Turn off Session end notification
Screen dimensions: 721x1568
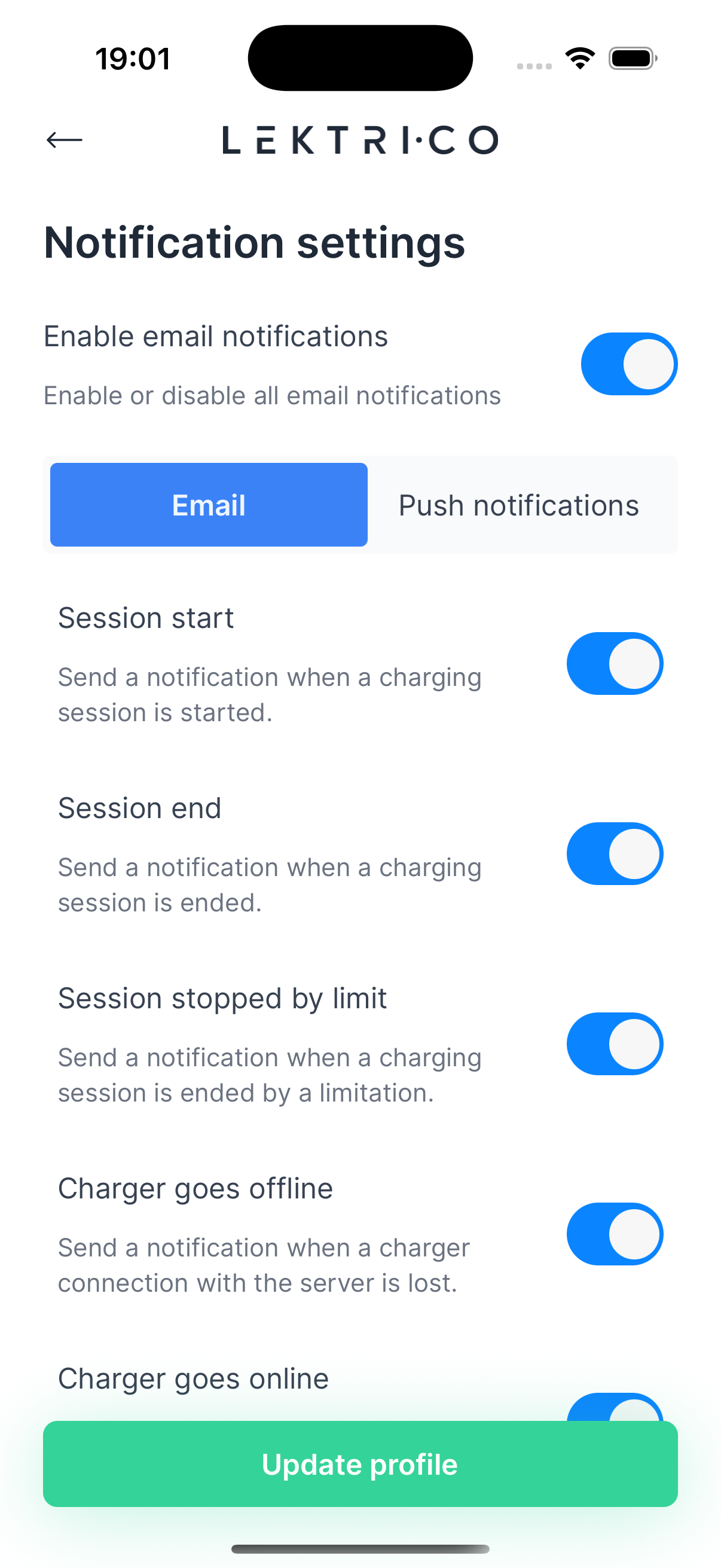[x=615, y=853]
